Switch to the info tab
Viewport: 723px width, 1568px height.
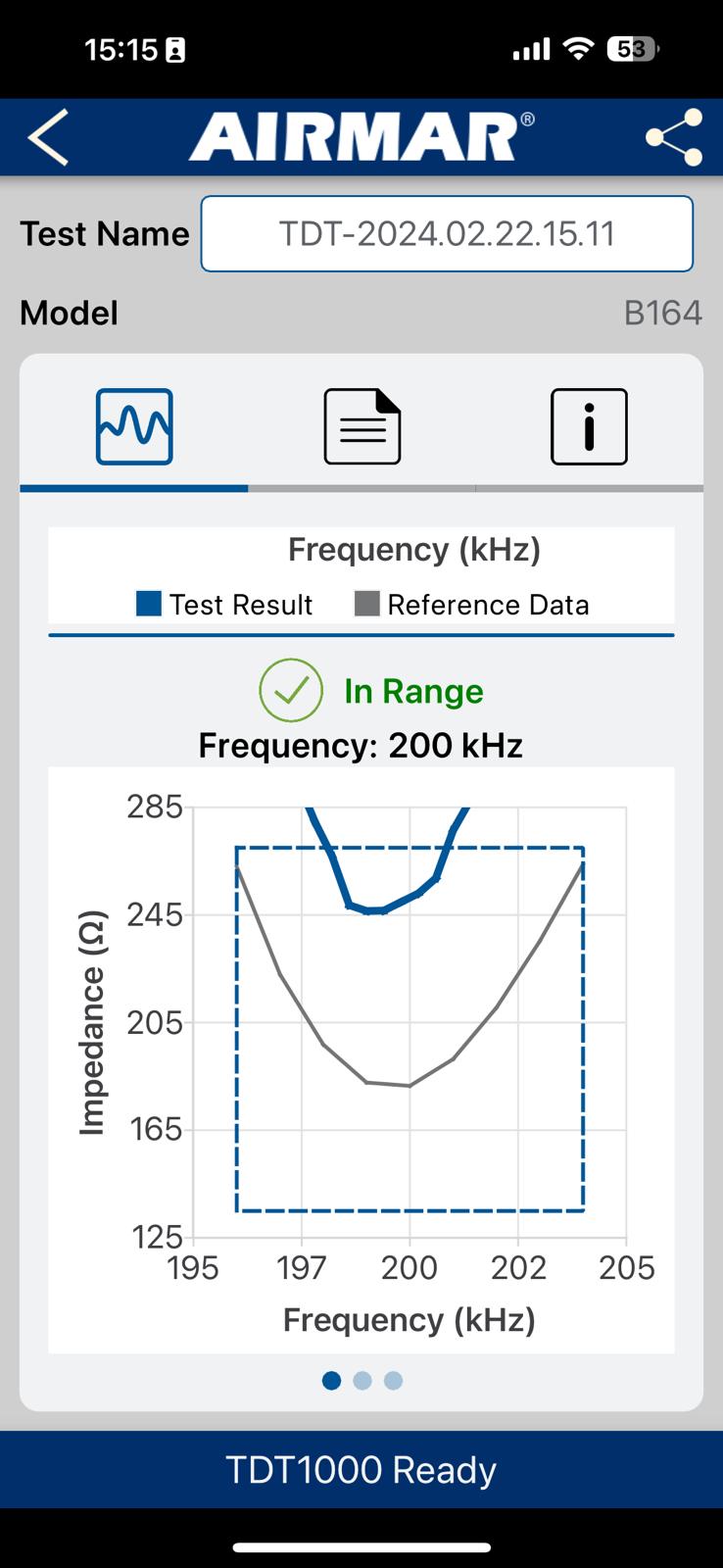589,426
